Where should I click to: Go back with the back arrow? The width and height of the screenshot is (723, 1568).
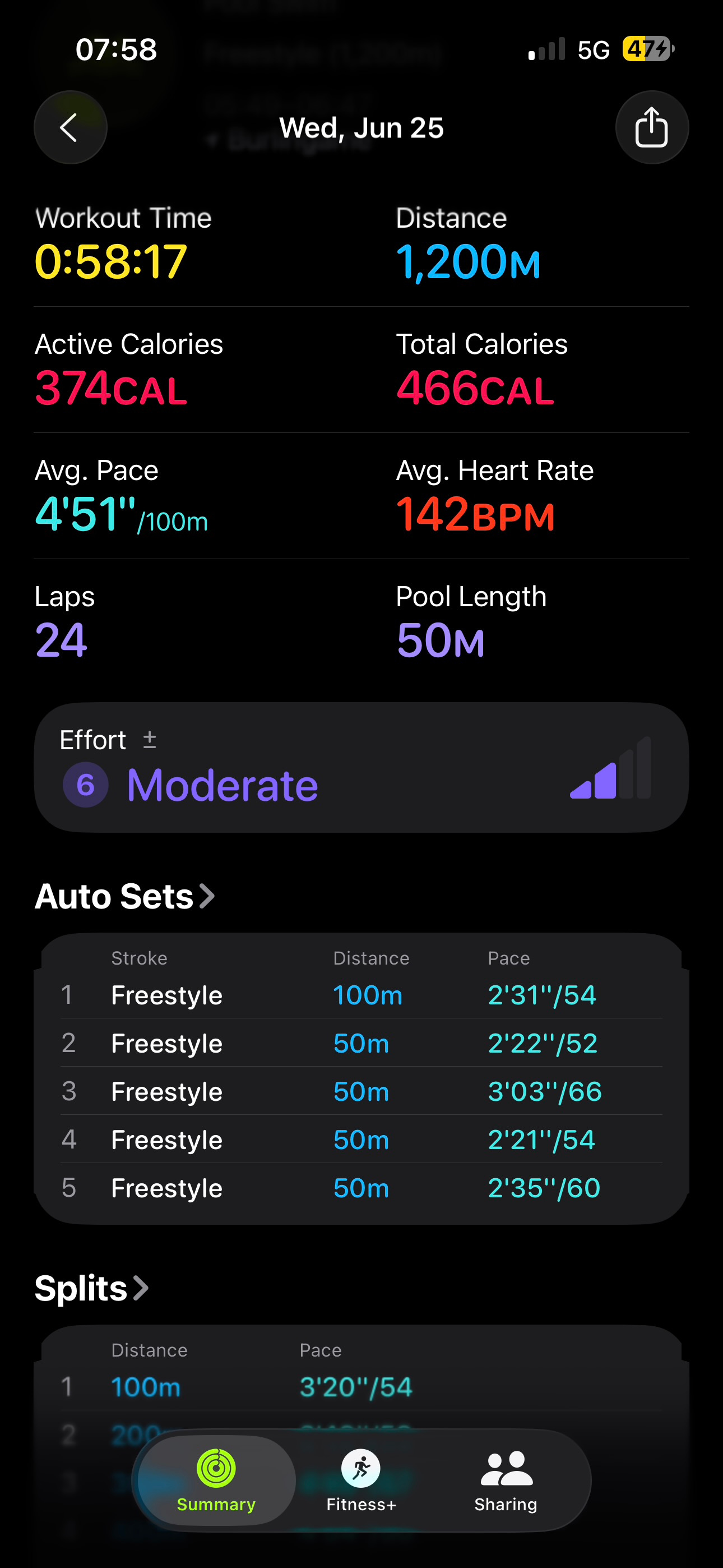point(71,127)
